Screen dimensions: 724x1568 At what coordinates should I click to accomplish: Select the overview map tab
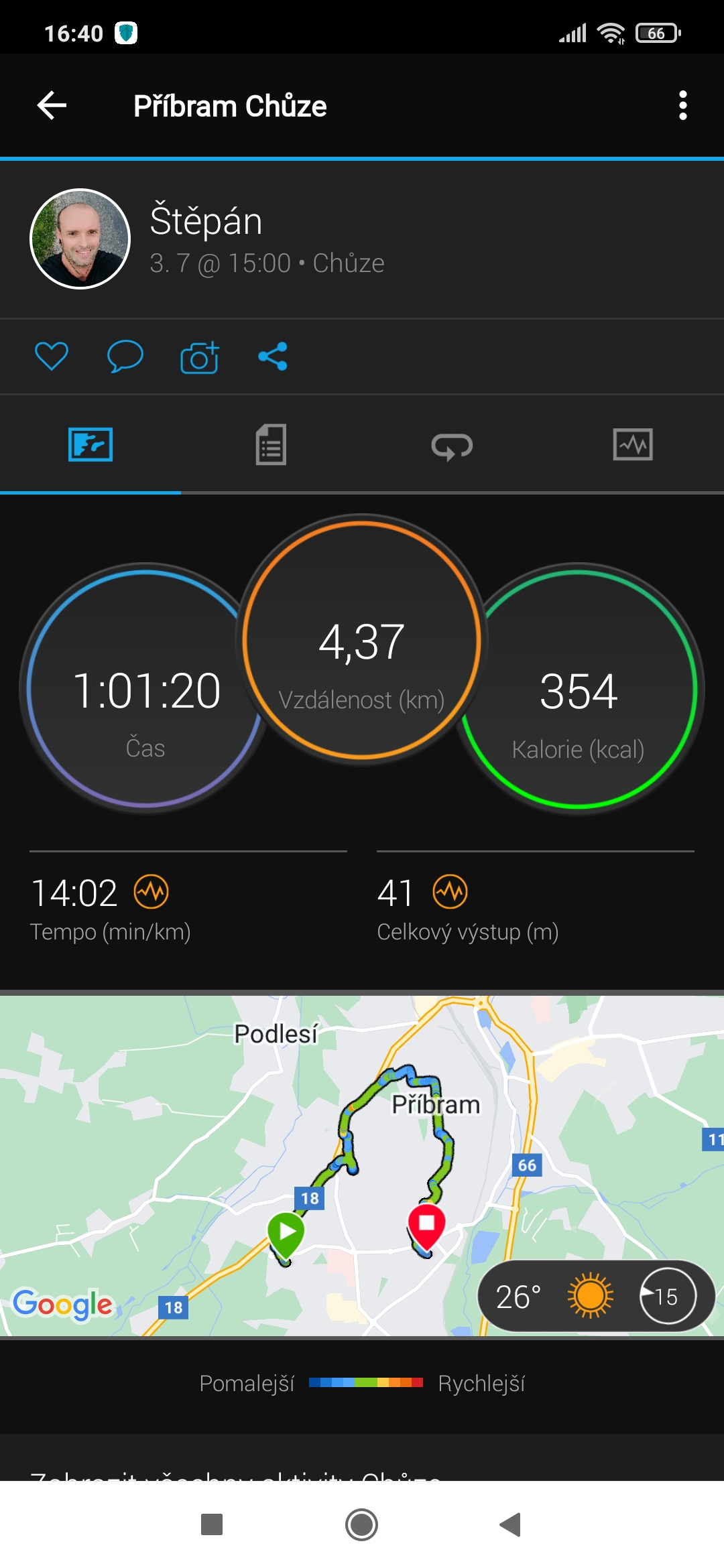(90, 444)
